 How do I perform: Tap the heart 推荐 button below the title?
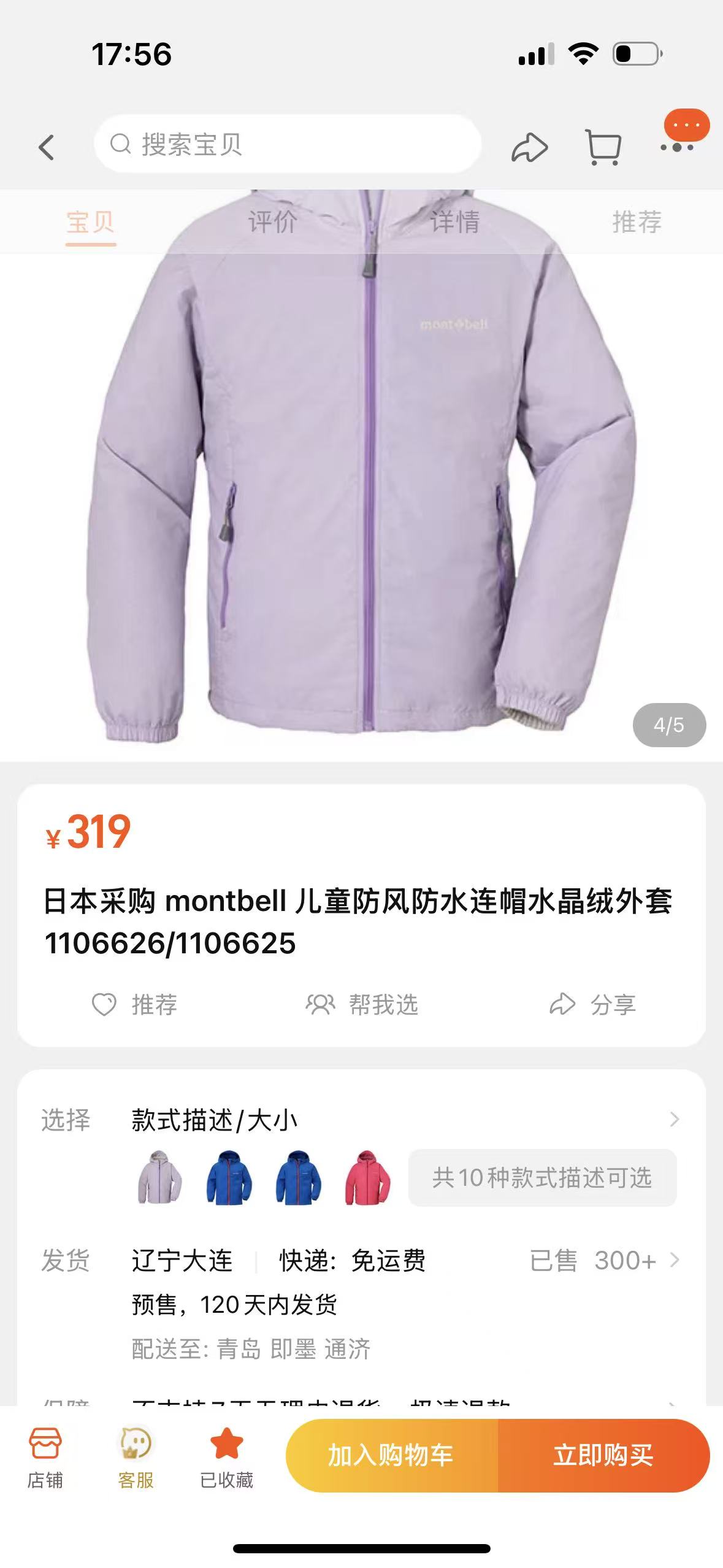click(135, 1005)
